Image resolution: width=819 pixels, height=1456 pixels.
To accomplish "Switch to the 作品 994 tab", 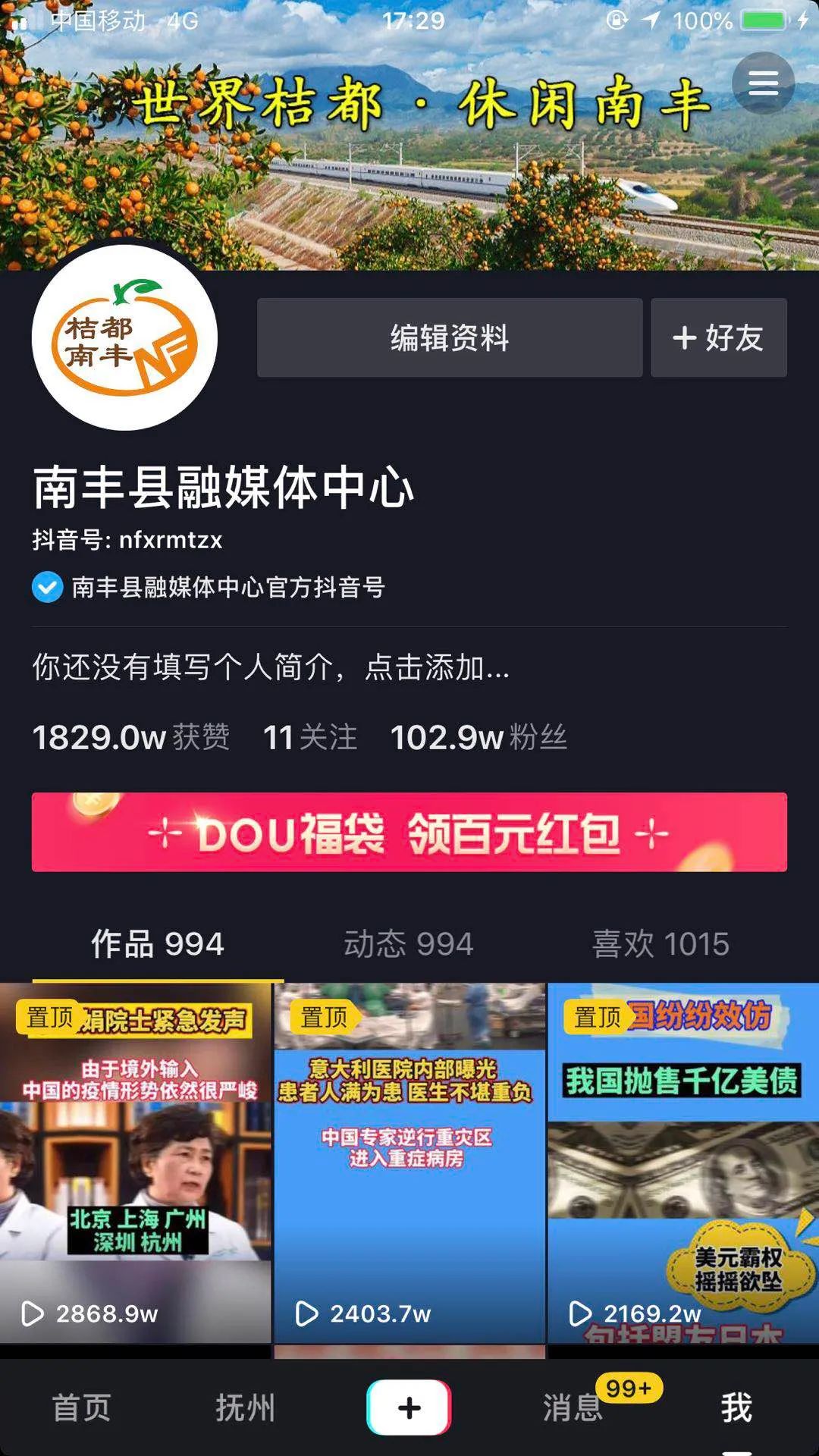I will [x=158, y=944].
